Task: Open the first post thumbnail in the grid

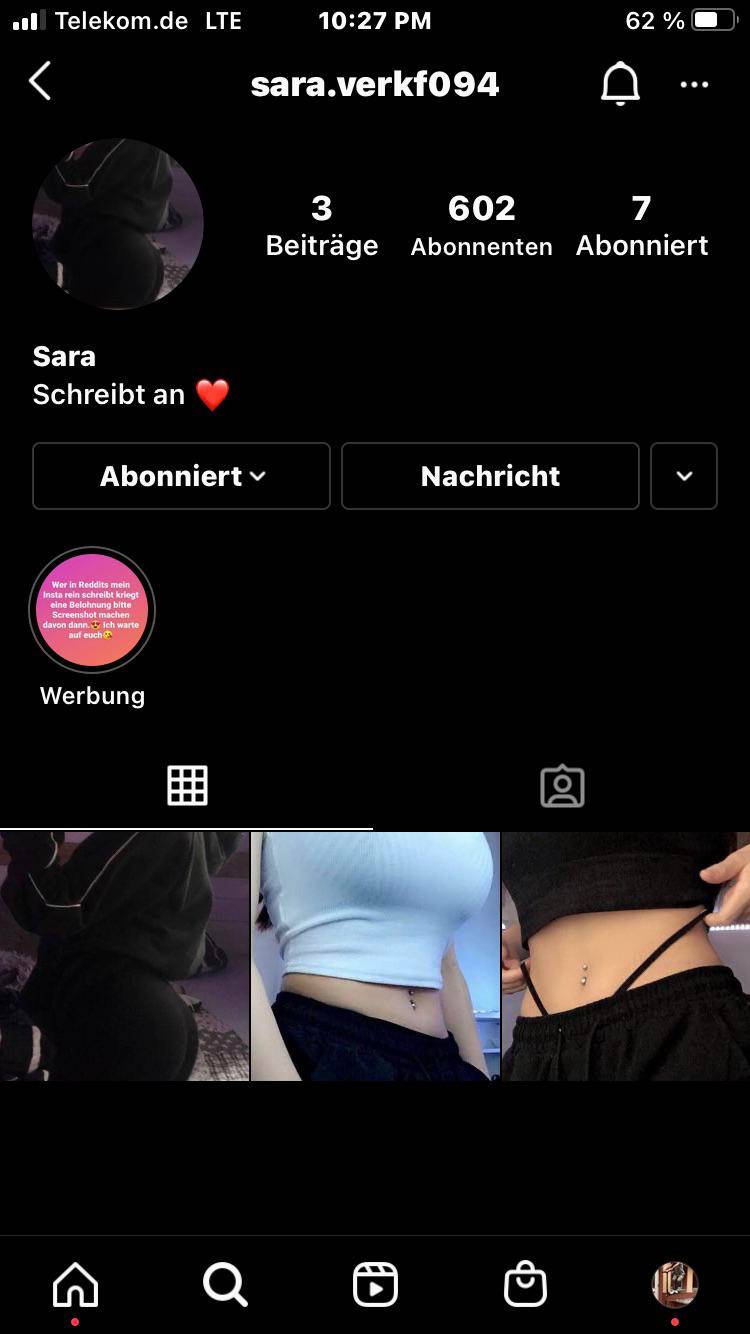Action: click(124, 955)
